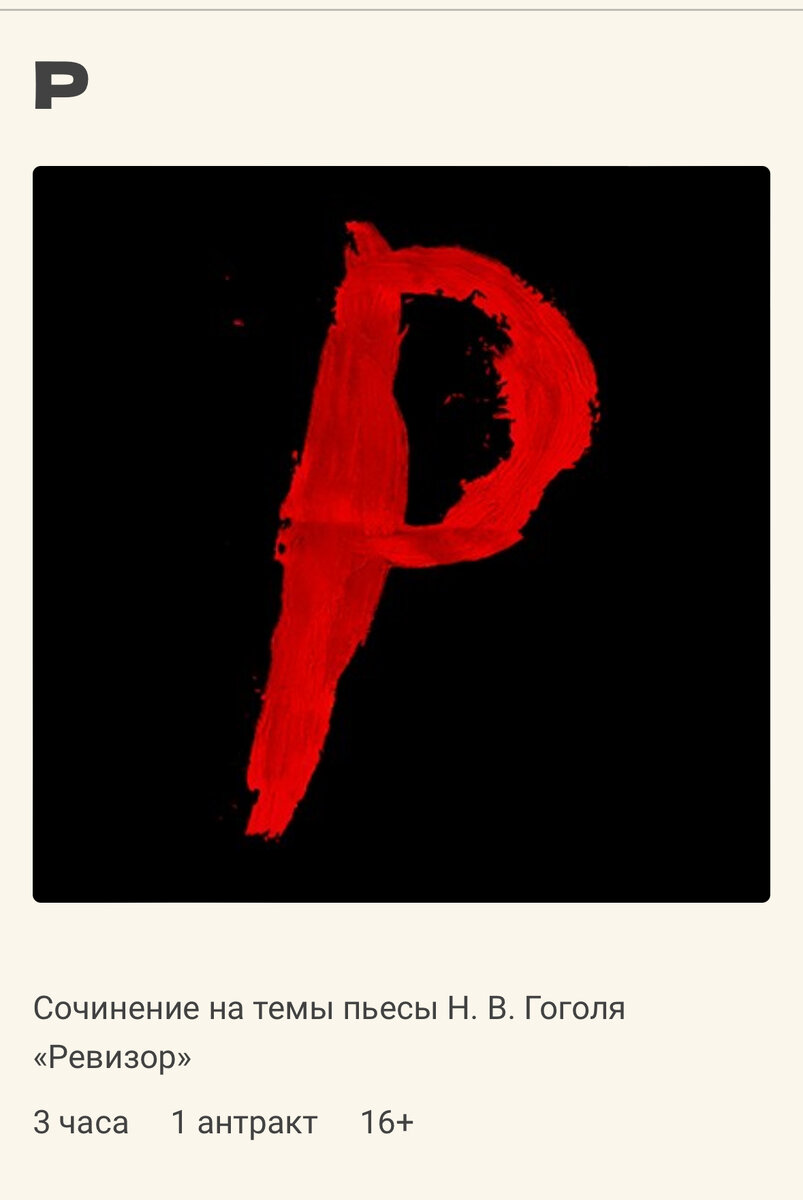The image size is (803, 1200).
Task: Open the red letter Р show poster
Action: click(x=401, y=534)
